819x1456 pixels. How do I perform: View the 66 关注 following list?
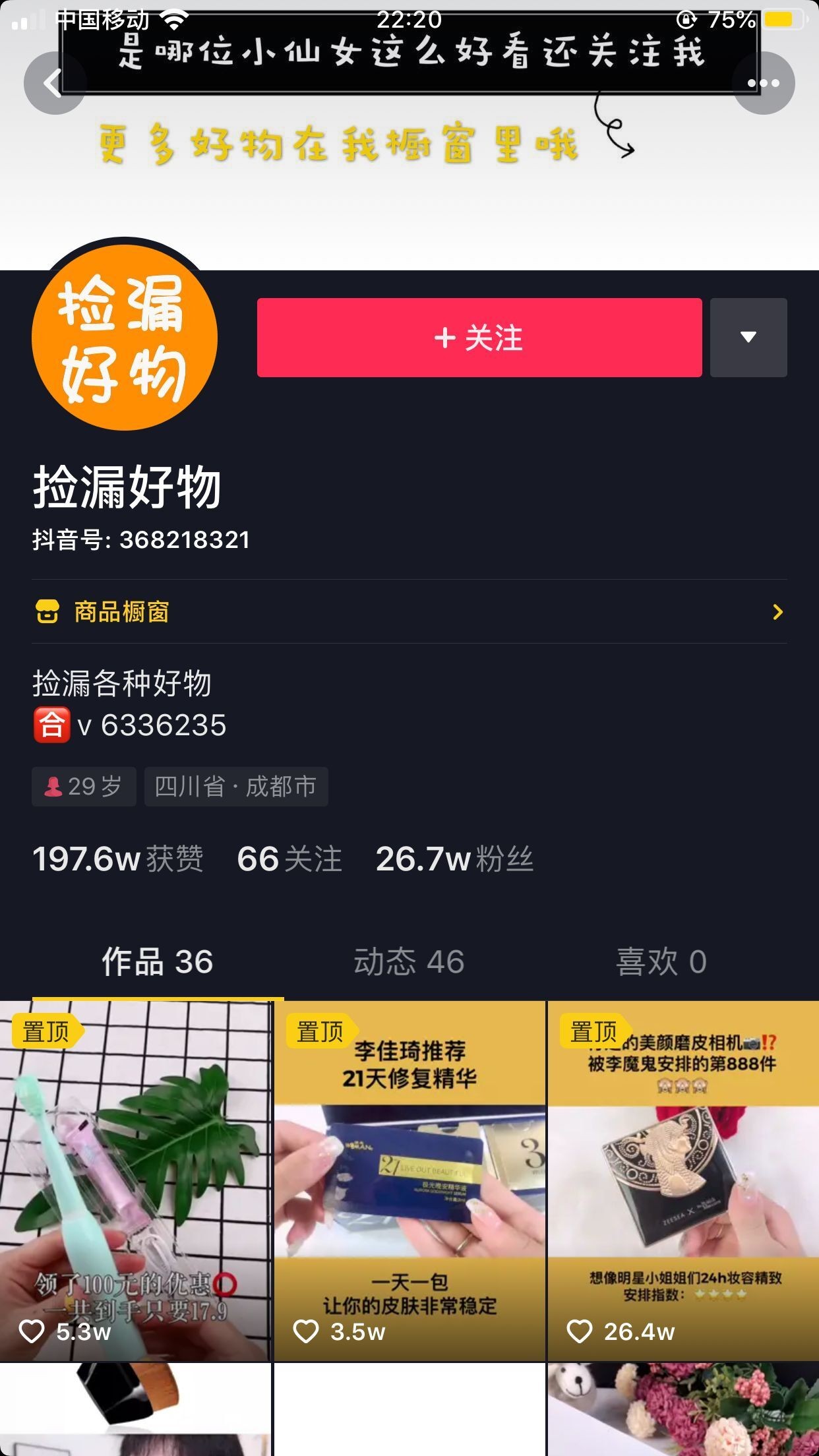[289, 859]
